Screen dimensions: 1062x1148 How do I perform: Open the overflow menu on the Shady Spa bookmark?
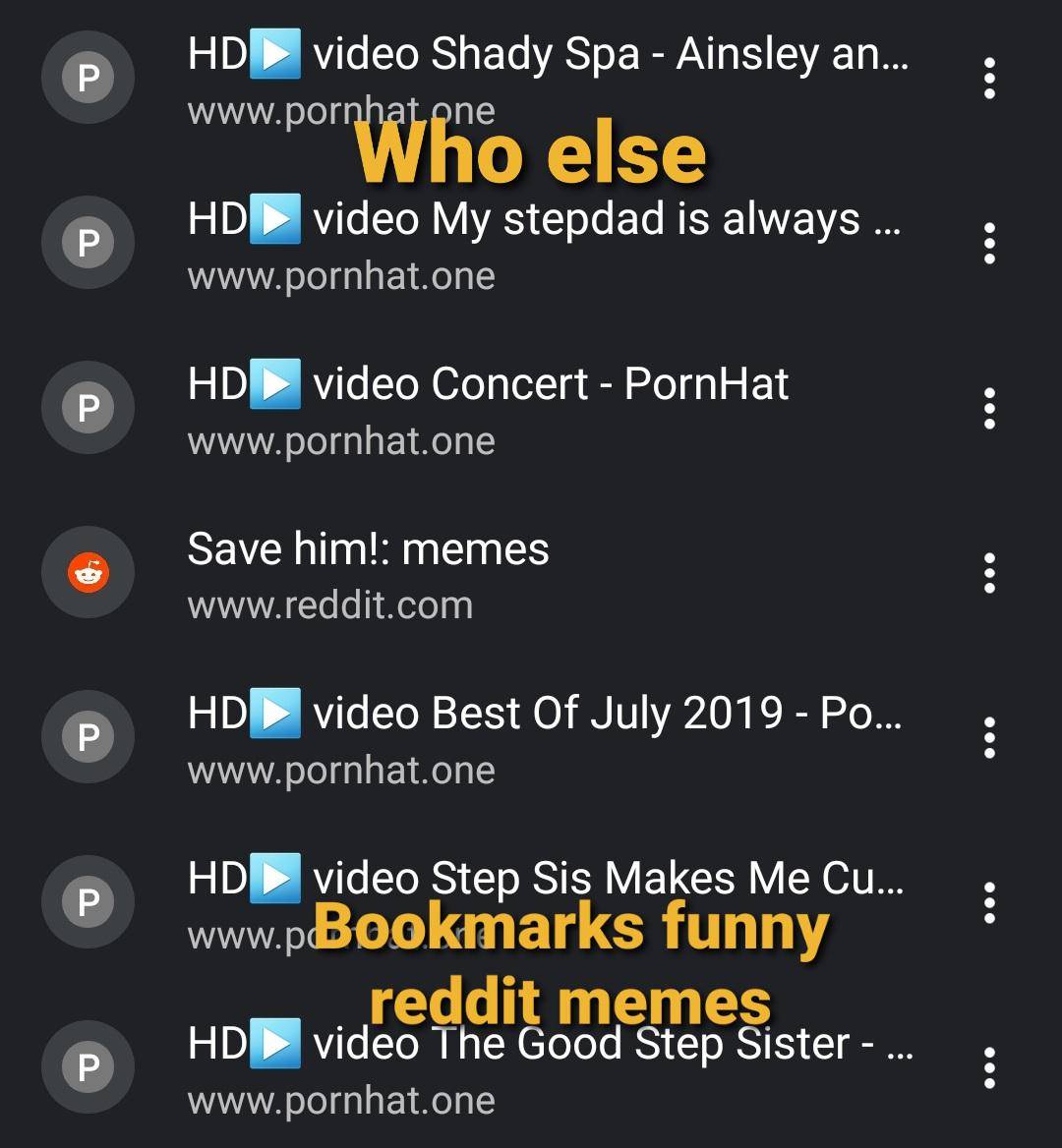point(987,77)
